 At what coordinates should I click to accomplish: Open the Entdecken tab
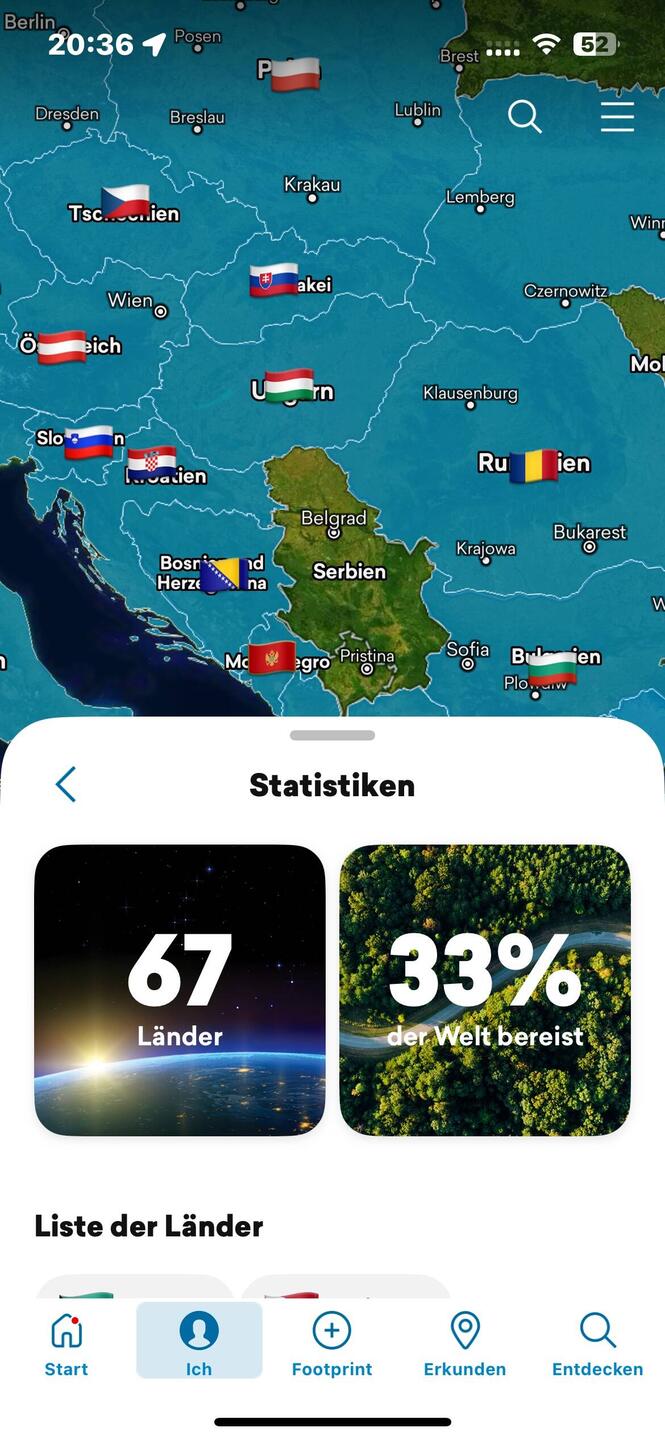(x=597, y=1345)
